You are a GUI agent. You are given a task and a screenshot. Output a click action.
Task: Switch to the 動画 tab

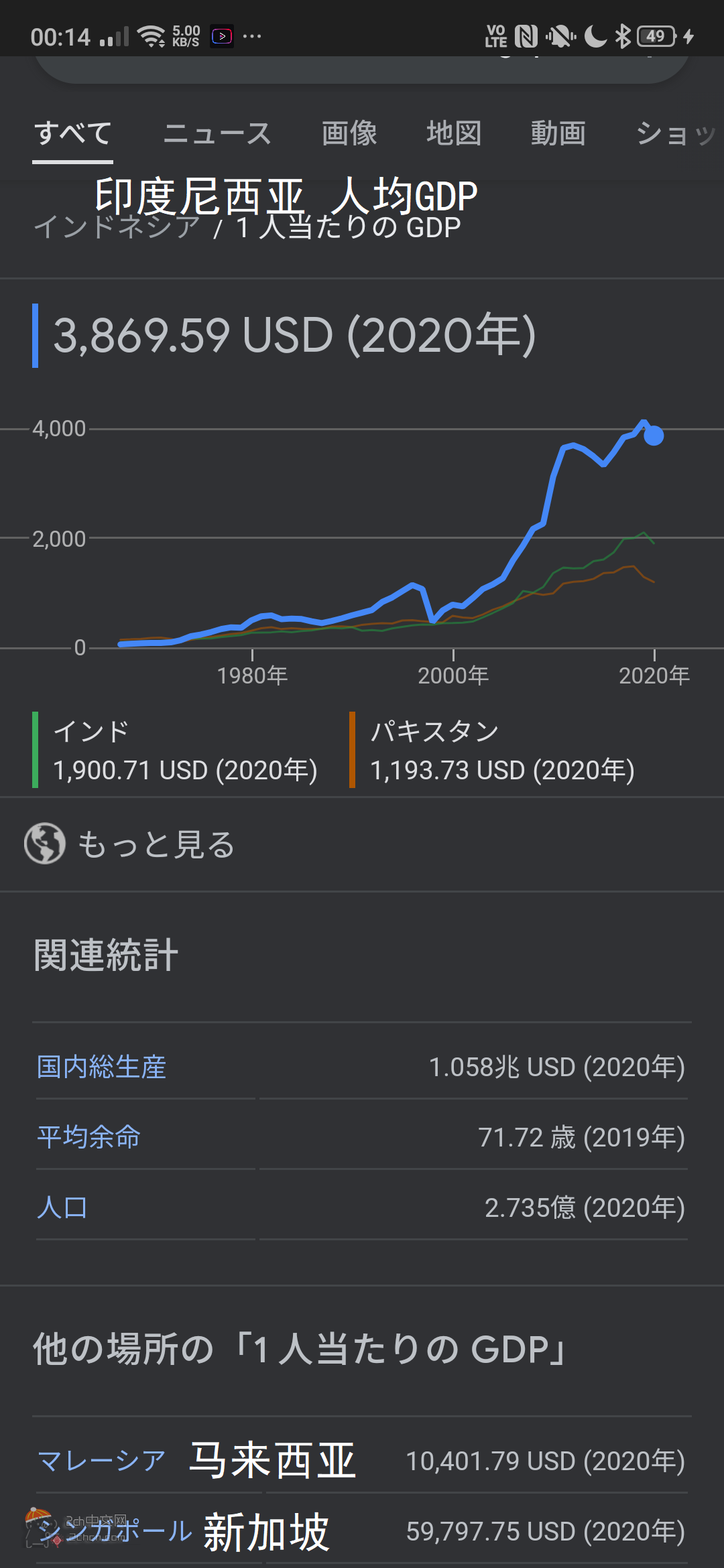[x=558, y=133]
